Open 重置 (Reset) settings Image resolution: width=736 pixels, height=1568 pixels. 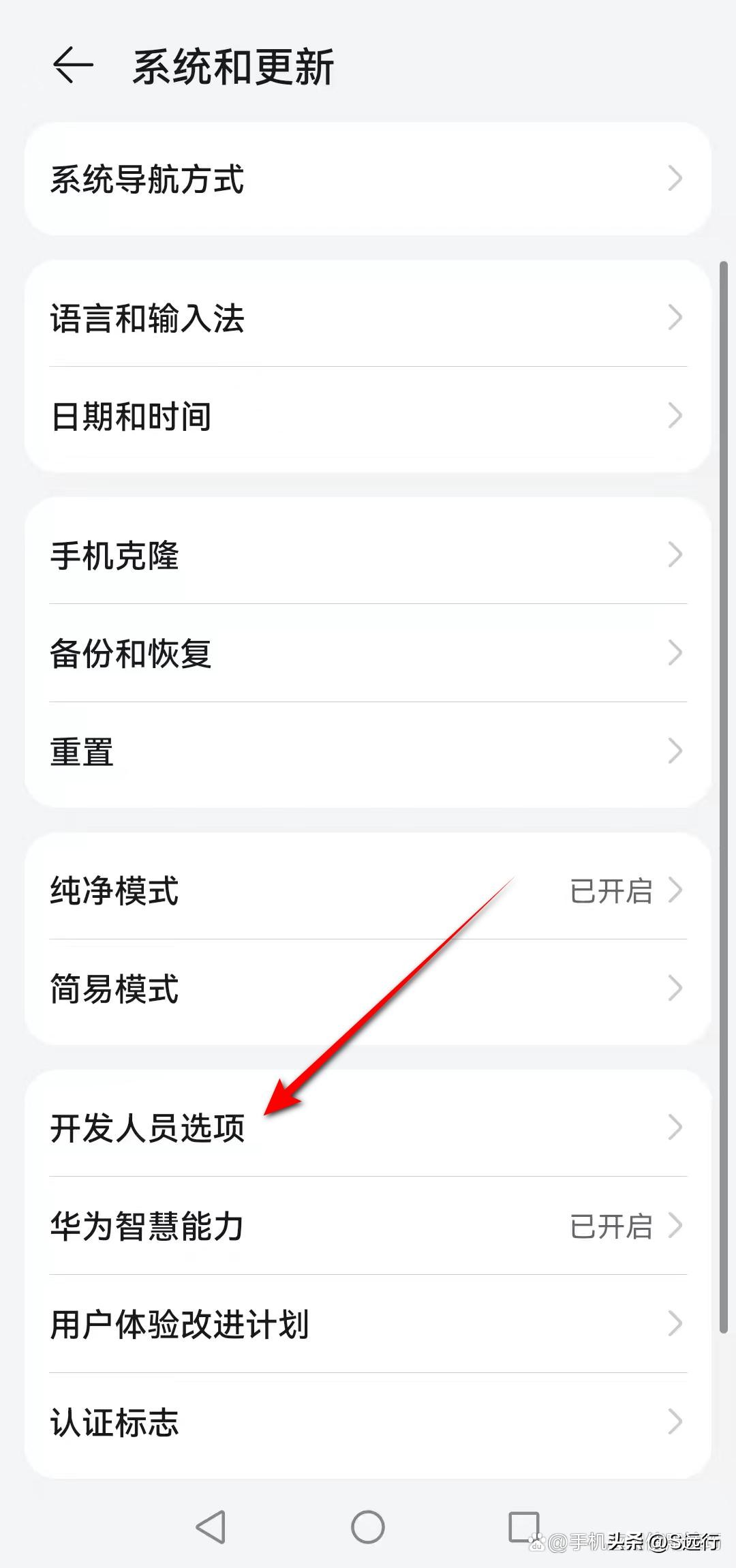pyautogui.click(x=82, y=751)
